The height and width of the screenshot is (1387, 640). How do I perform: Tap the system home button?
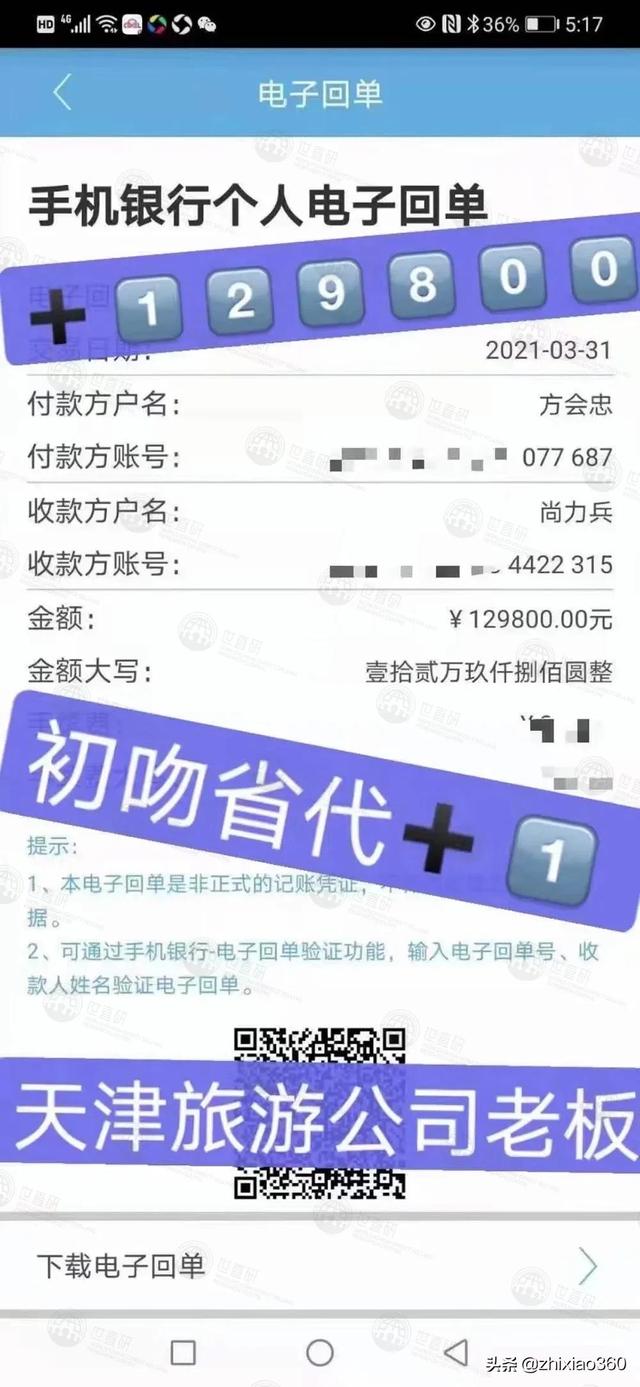tap(320, 1353)
